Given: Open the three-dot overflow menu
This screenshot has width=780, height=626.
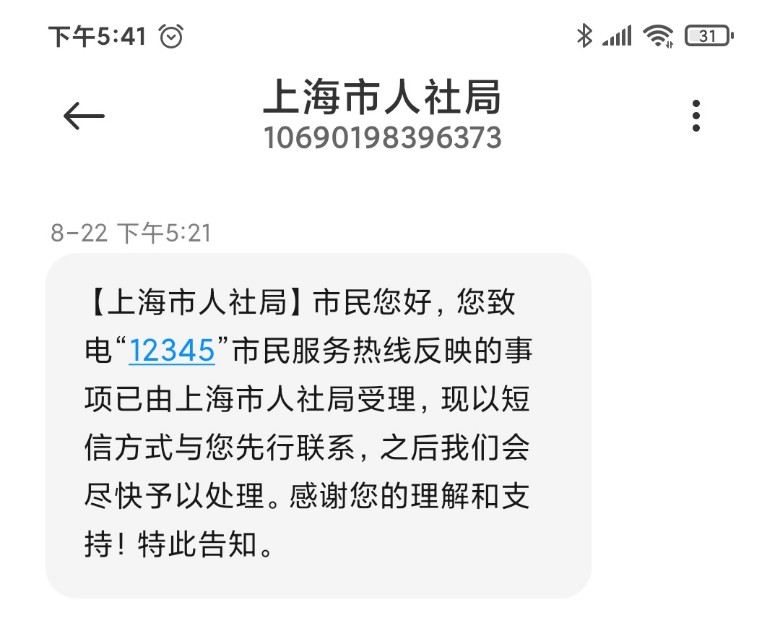Looking at the screenshot, I should [x=696, y=116].
